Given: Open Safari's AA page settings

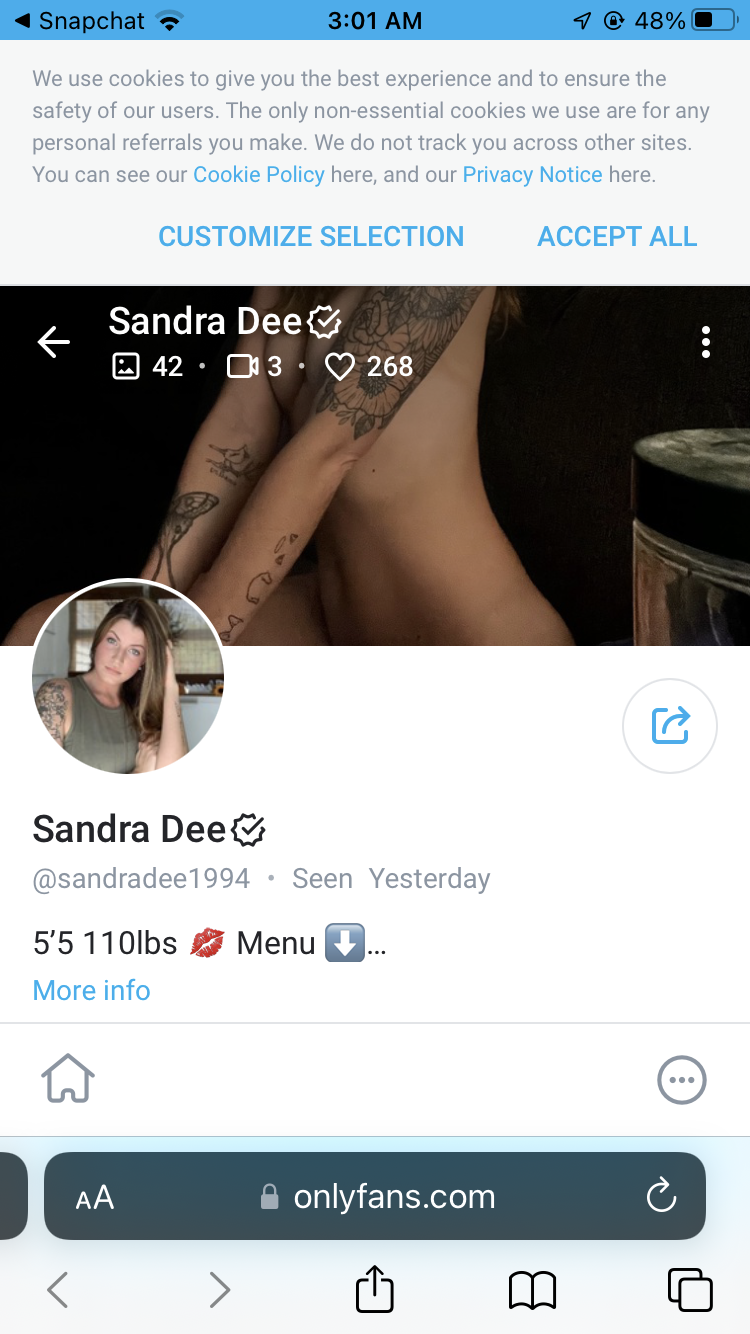Looking at the screenshot, I should point(95,1197).
